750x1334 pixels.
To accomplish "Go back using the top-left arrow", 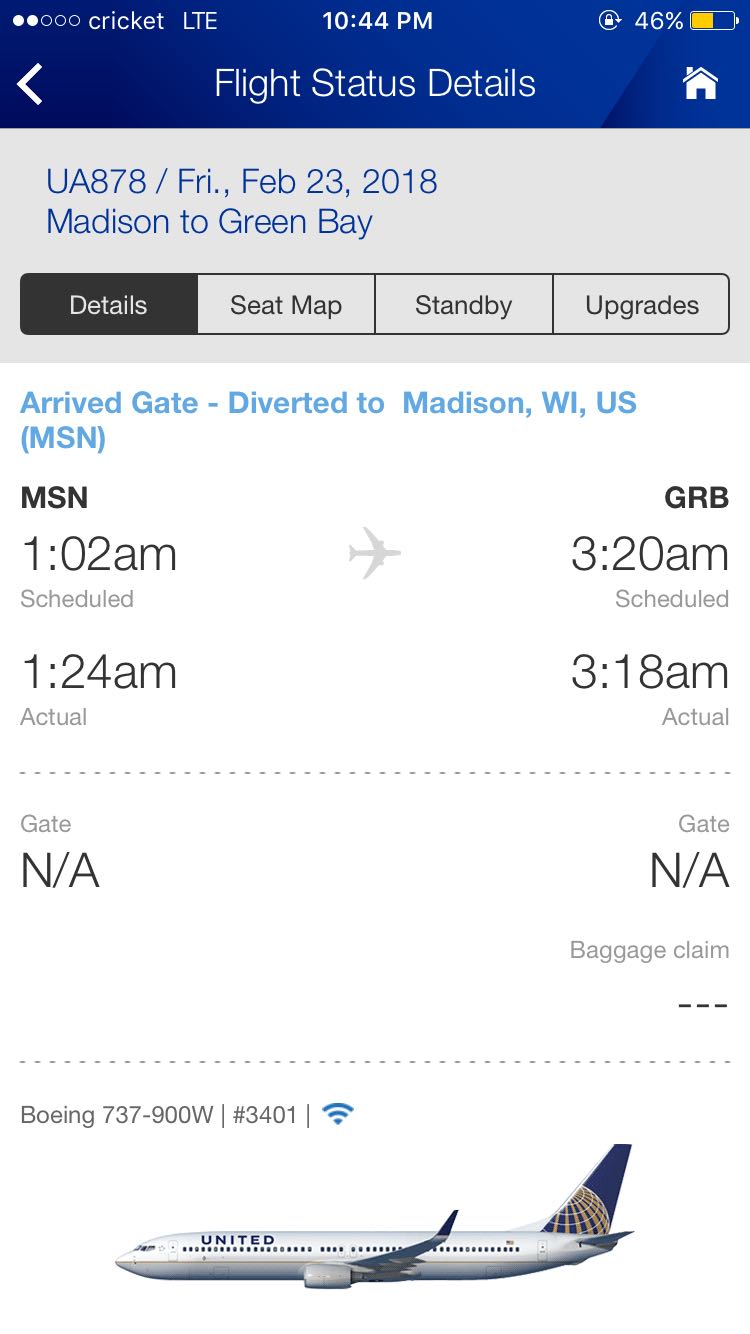I will (30, 84).
